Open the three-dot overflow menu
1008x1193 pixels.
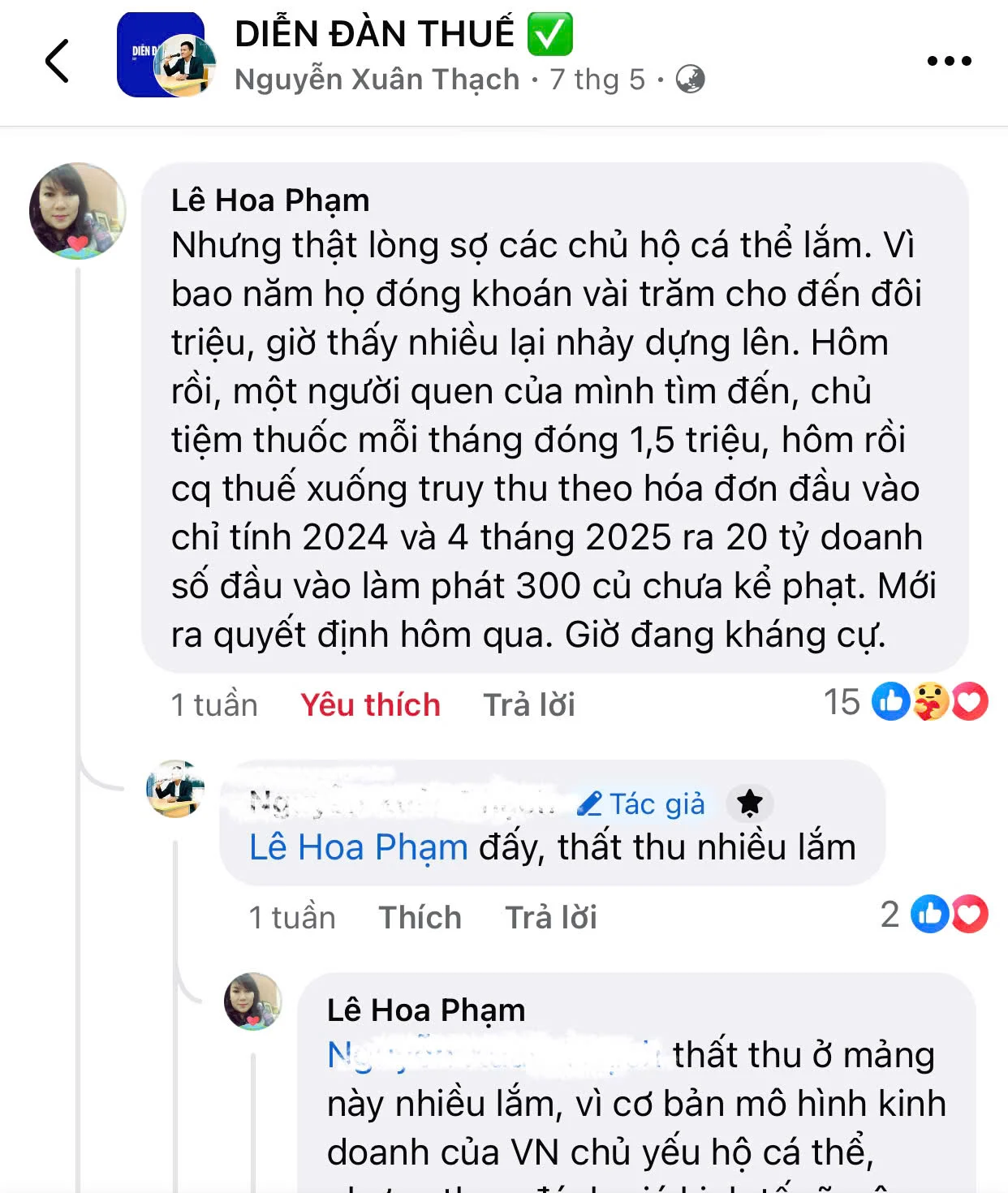coord(949,61)
